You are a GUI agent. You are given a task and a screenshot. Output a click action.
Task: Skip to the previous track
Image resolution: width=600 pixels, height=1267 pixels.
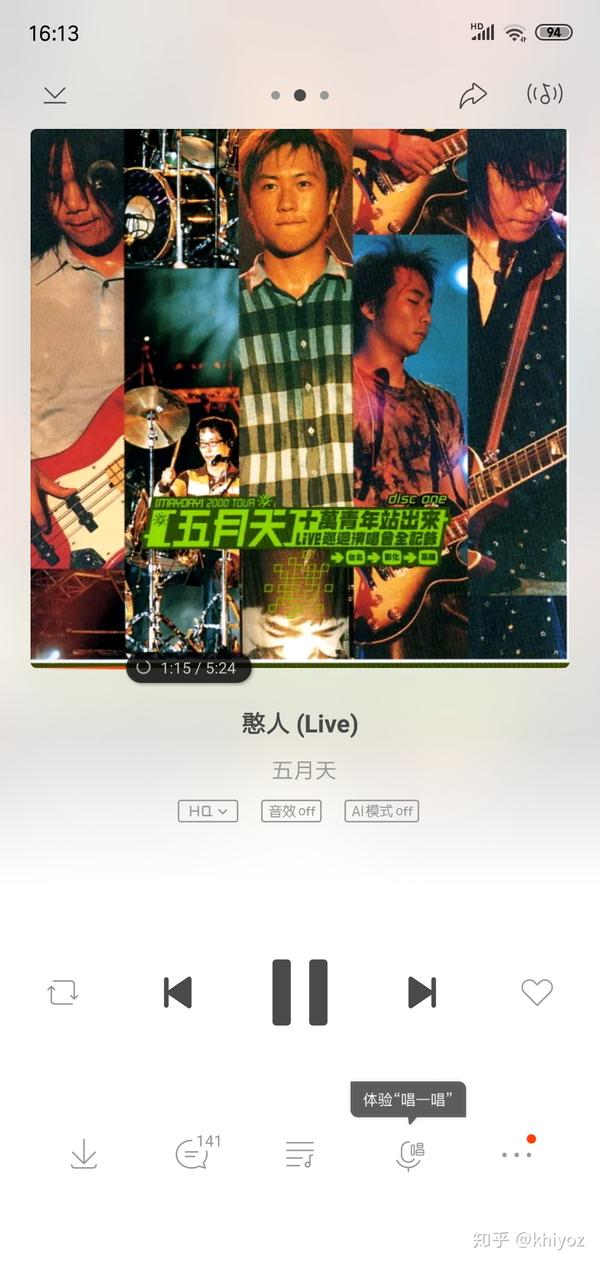click(x=178, y=992)
